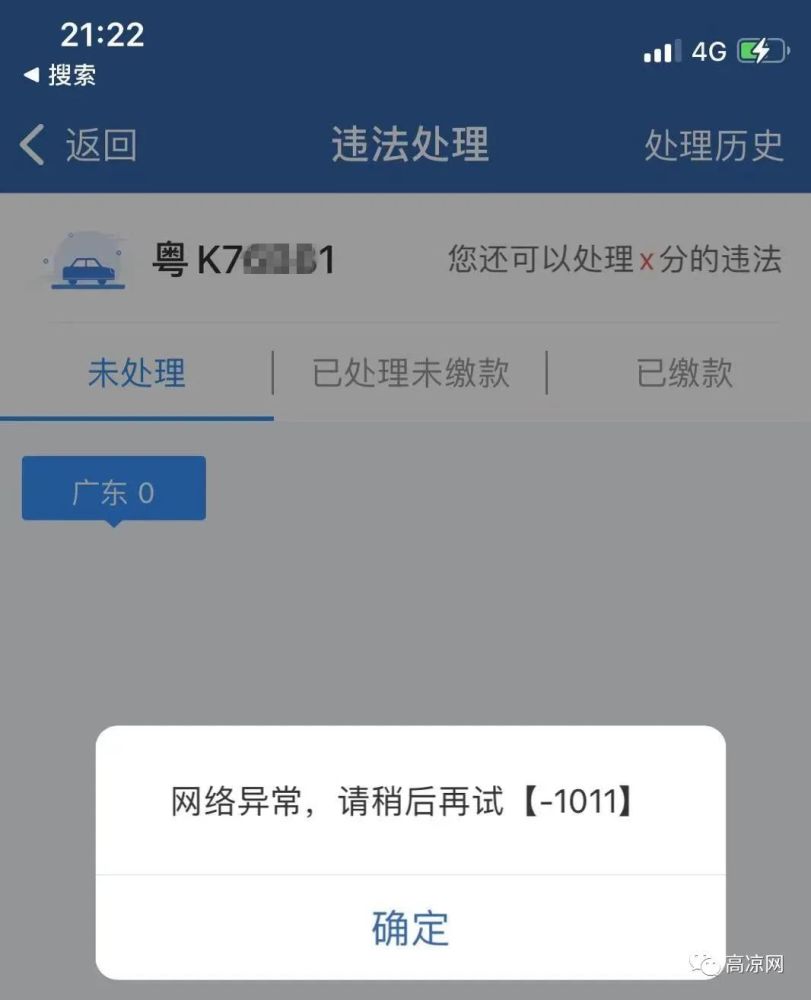This screenshot has width=811, height=1000.
Task: Switch to the 已缴款 tab
Action: point(684,373)
